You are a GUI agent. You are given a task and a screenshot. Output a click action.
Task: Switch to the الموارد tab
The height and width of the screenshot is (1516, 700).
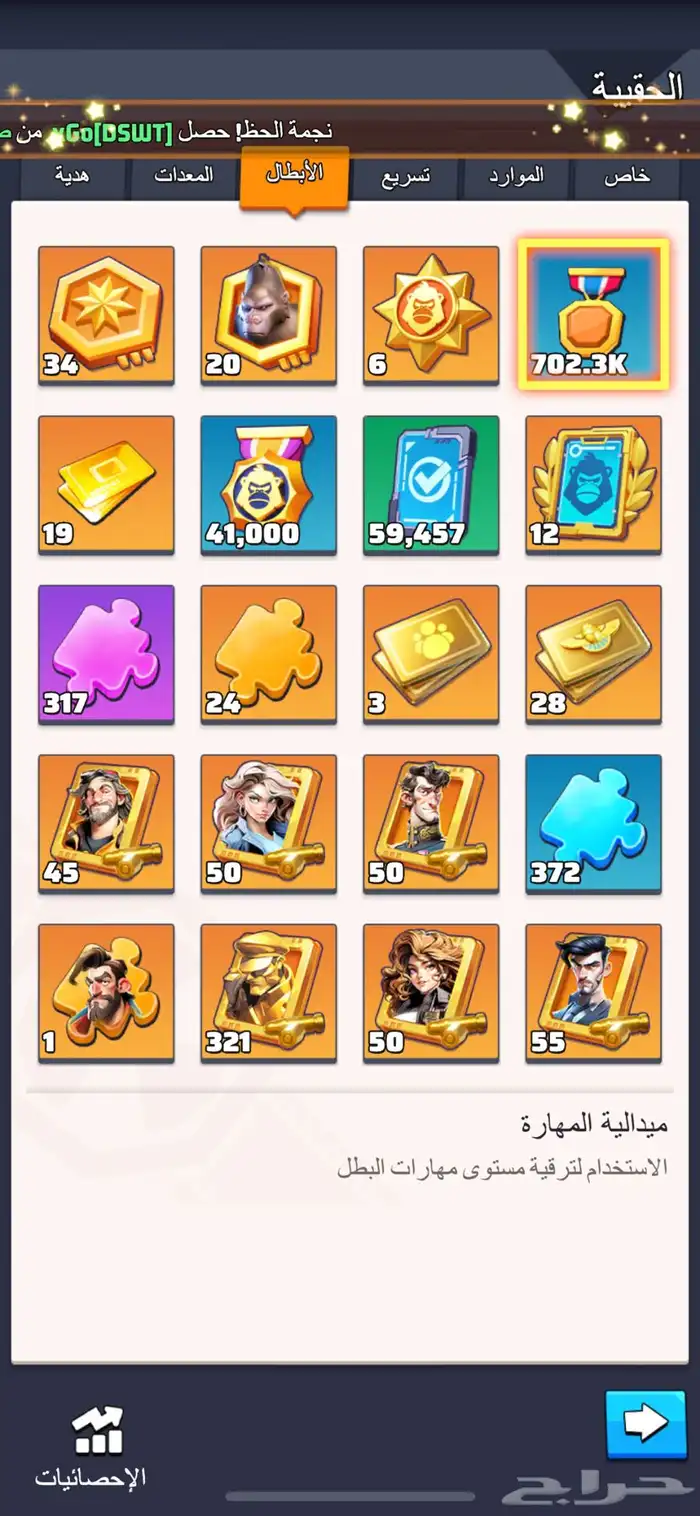[x=516, y=177]
